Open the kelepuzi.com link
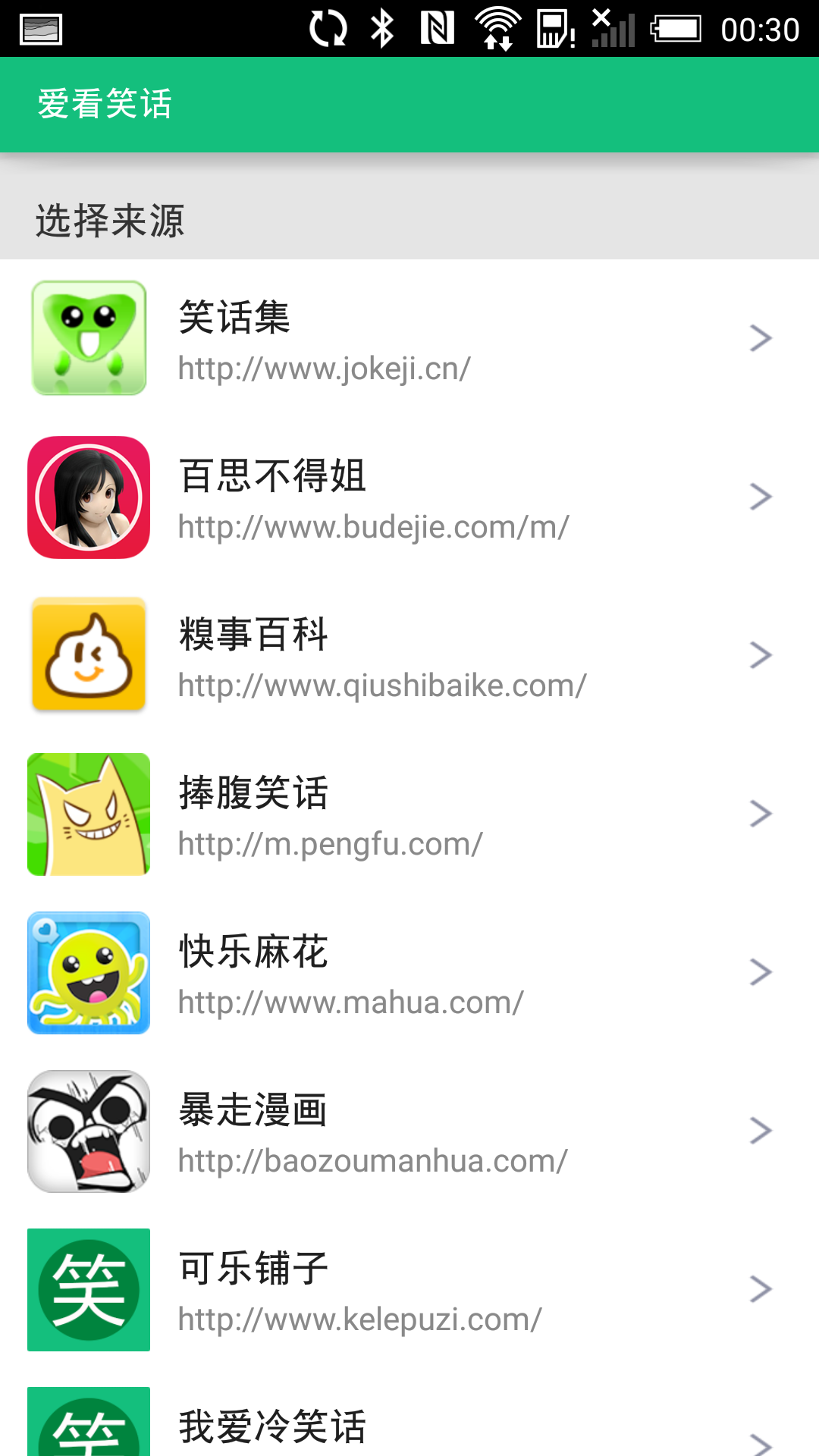 point(358,1318)
